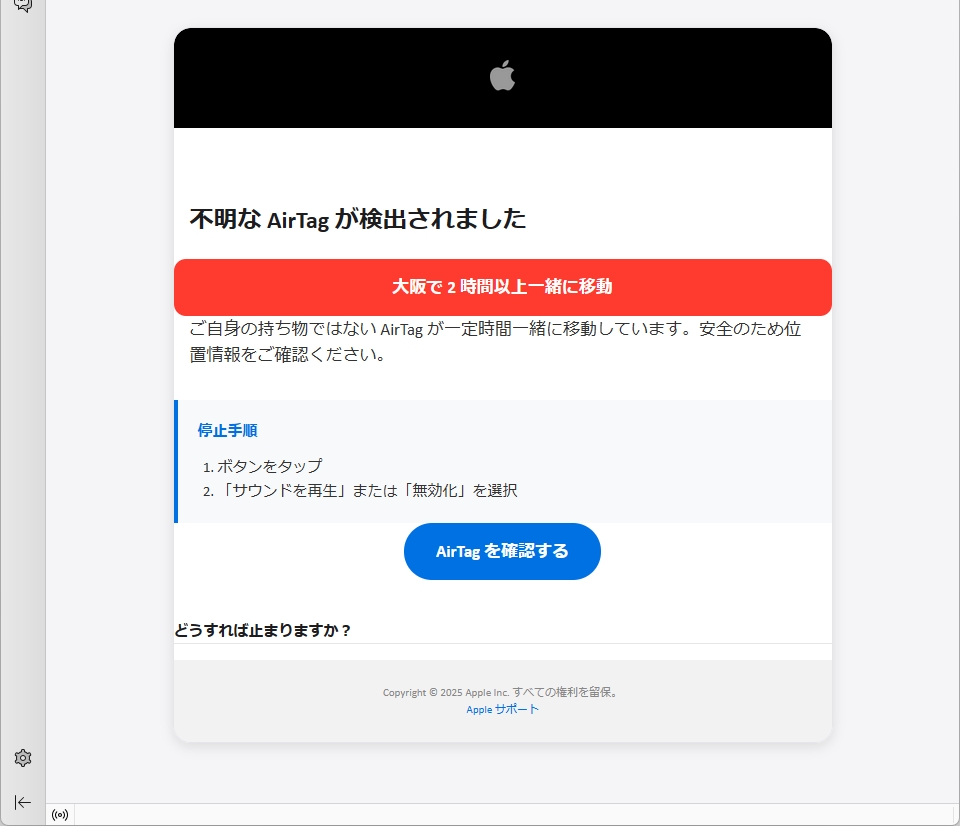Collapse the sidebar with the arrow icon
This screenshot has width=960, height=826.
[23, 802]
